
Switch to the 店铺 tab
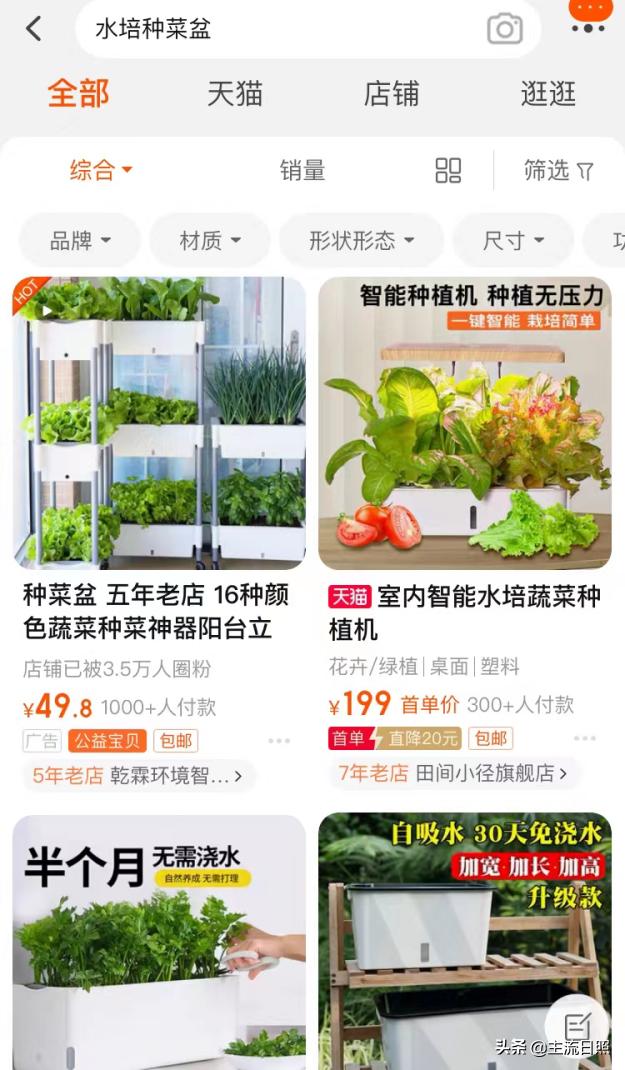(x=392, y=93)
